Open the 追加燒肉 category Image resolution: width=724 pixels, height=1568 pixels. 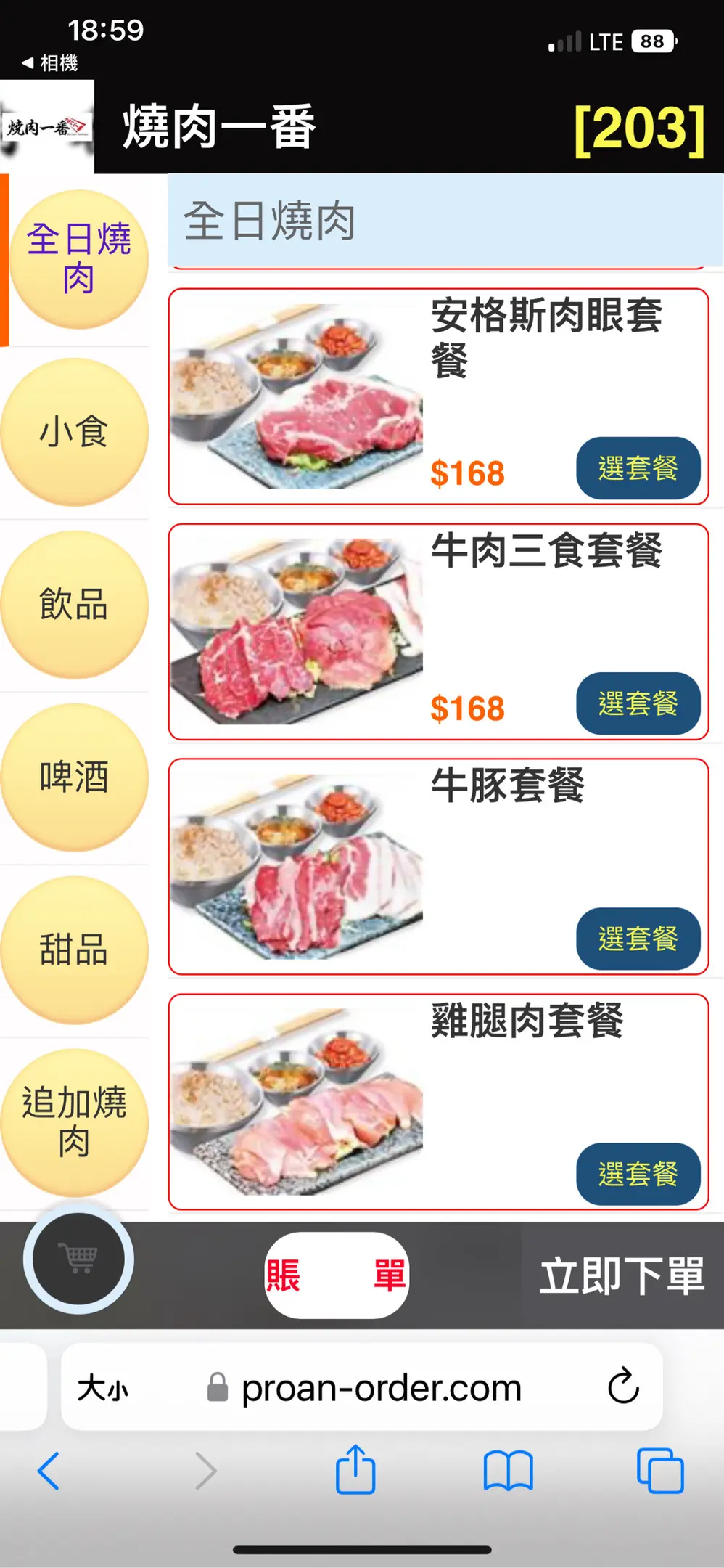pyautogui.click(x=74, y=1122)
